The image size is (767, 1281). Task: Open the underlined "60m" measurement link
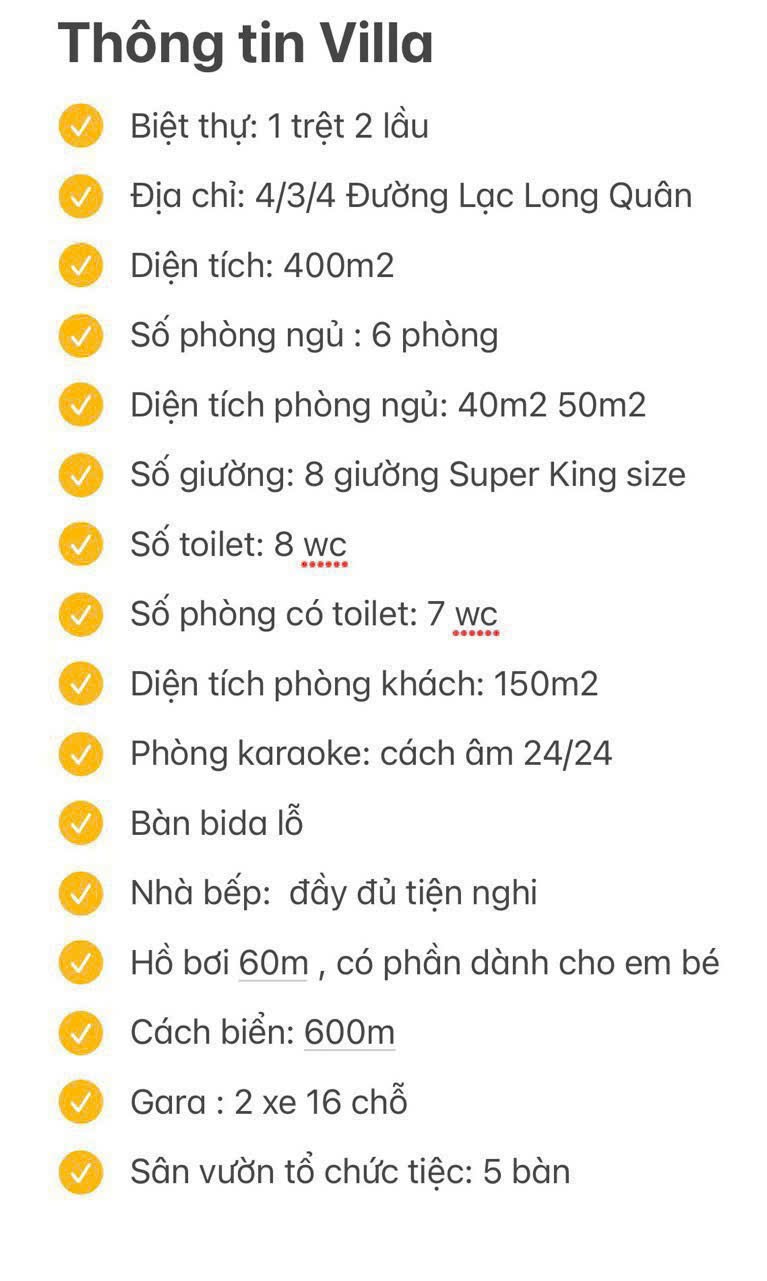click(273, 963)
